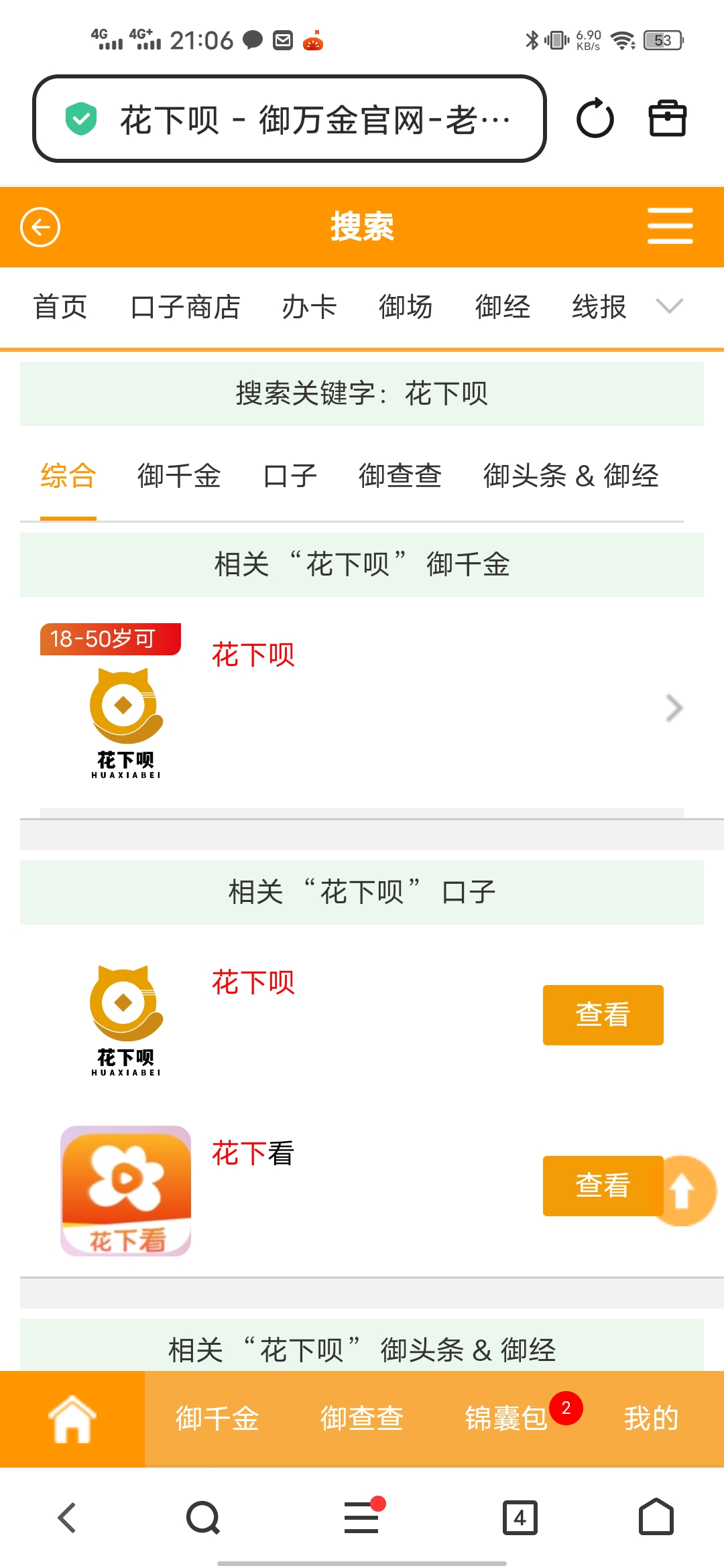The height and width of the screenshot is (1568, 724).
Task: Open the browser toolbox icon
Action: coord(667,119)
